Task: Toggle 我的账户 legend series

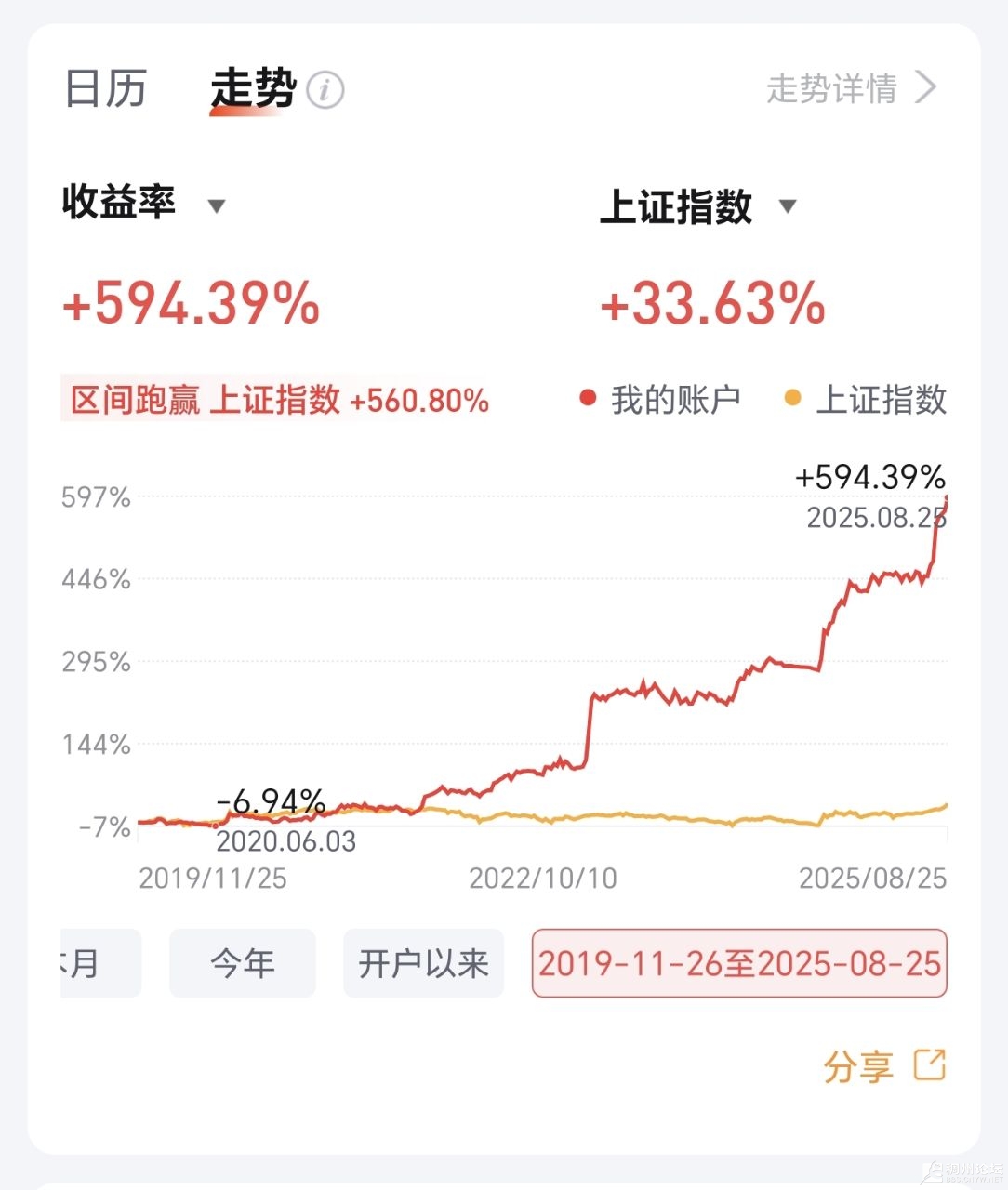Action: pyautogui.click(x=660, y=400)
